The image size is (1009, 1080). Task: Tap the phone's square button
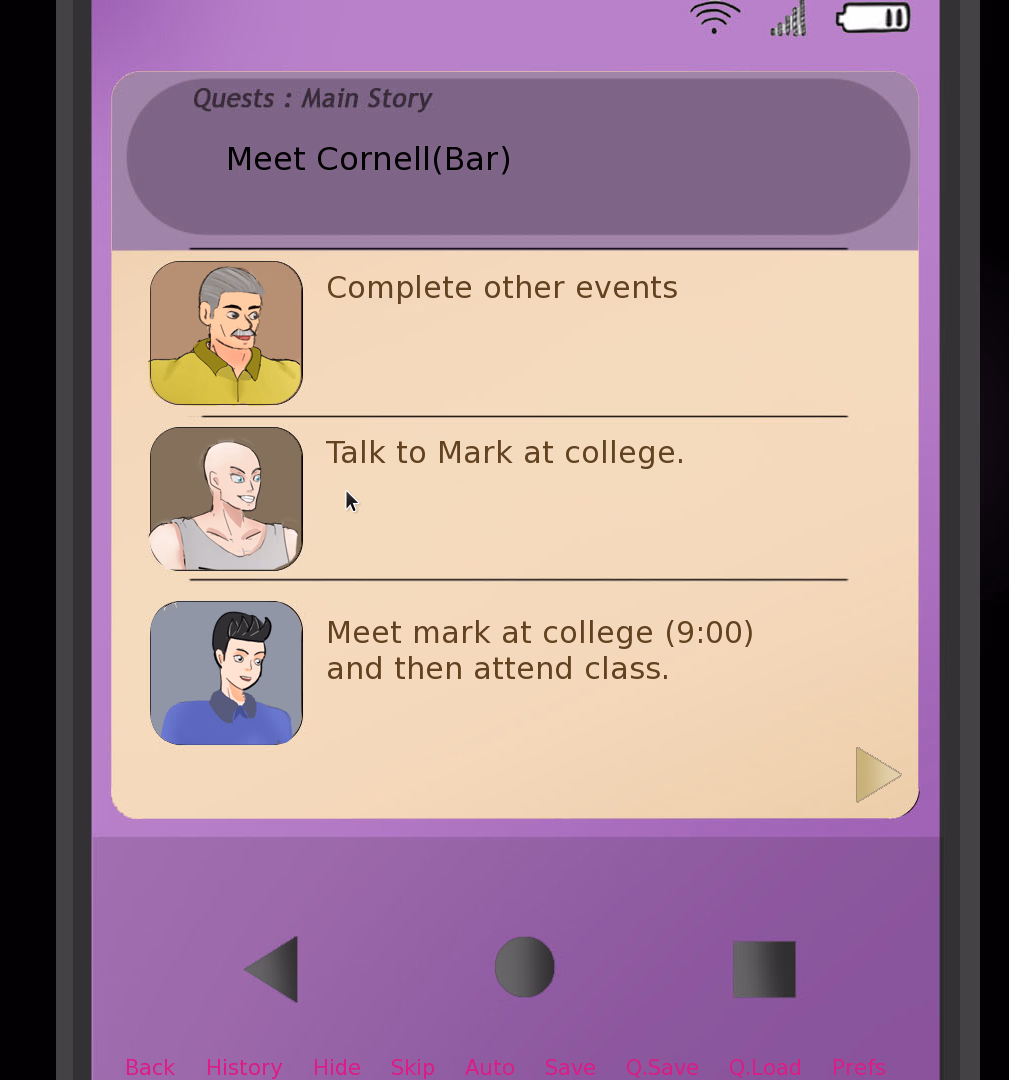[x=764, y=968]
